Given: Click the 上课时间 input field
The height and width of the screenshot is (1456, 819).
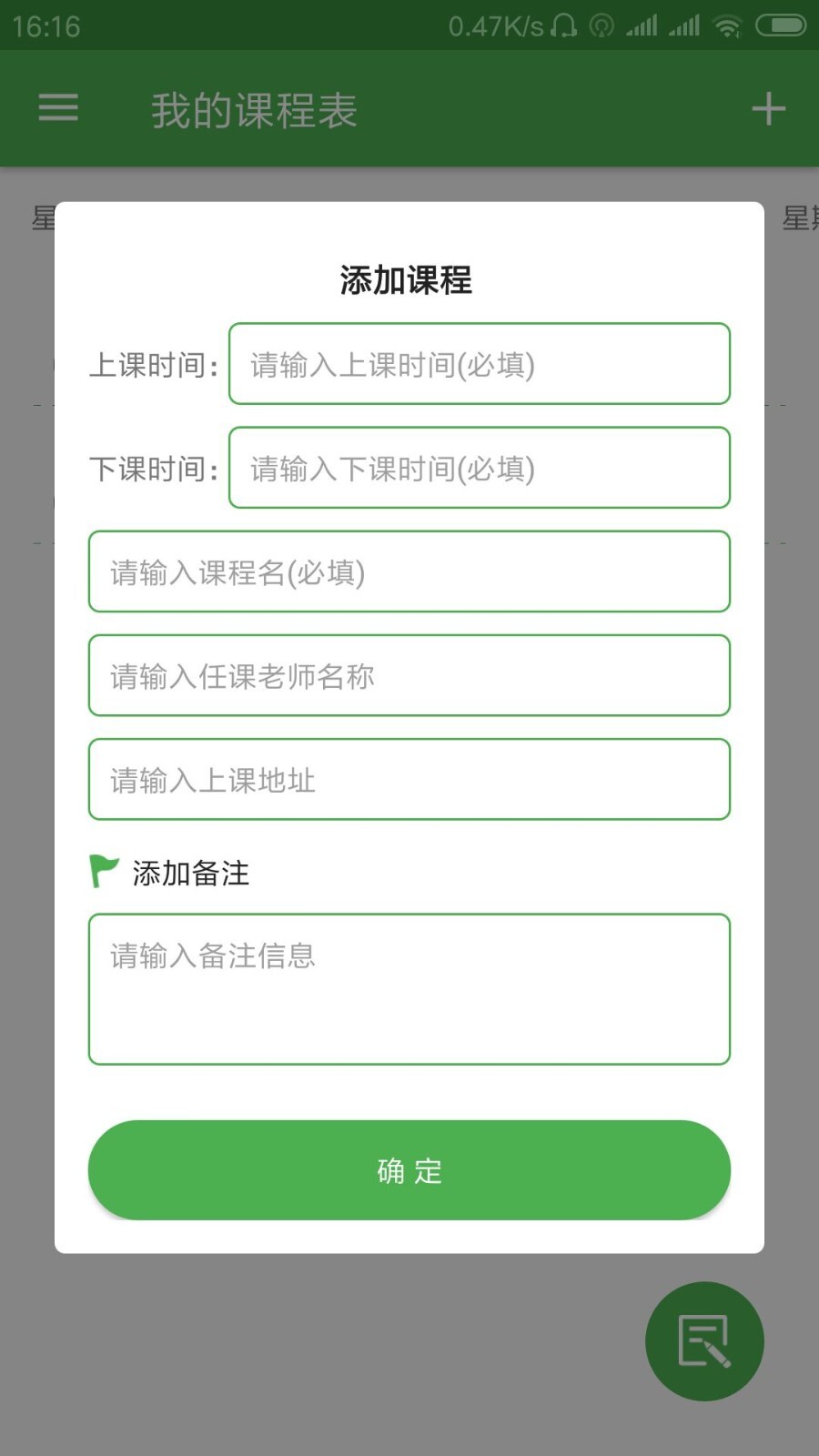Looking at the screenshot, I should (479, 364).
